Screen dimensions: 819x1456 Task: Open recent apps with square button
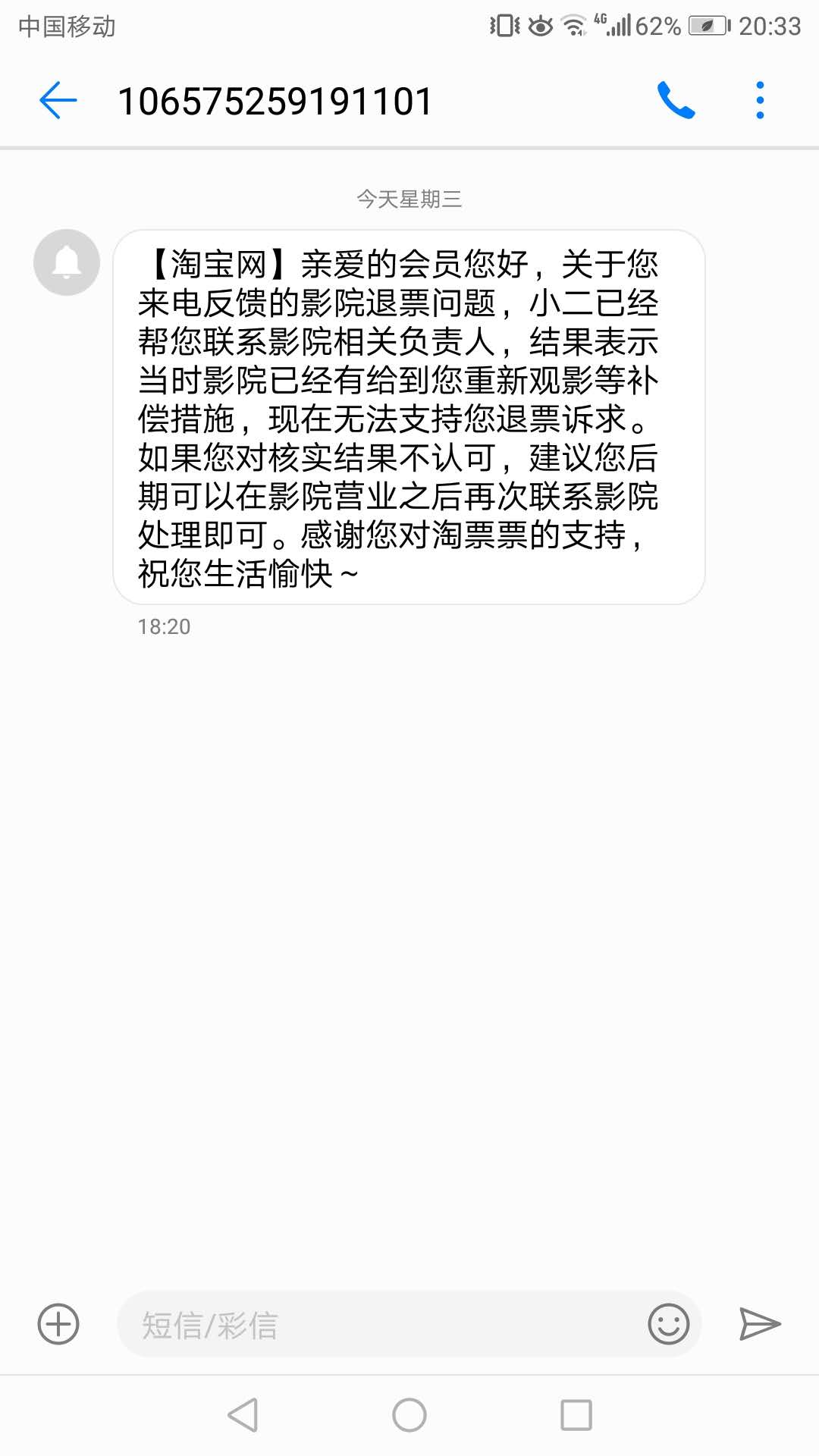576,1415
